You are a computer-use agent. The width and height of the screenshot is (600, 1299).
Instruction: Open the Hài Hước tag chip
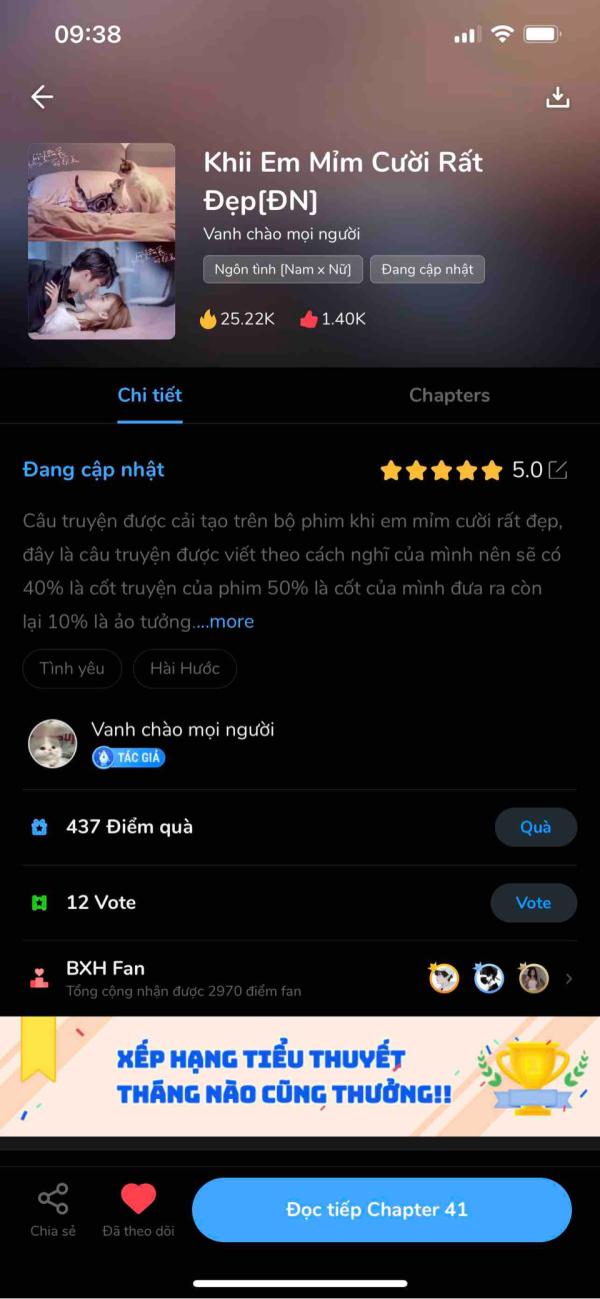pos(185,668)
